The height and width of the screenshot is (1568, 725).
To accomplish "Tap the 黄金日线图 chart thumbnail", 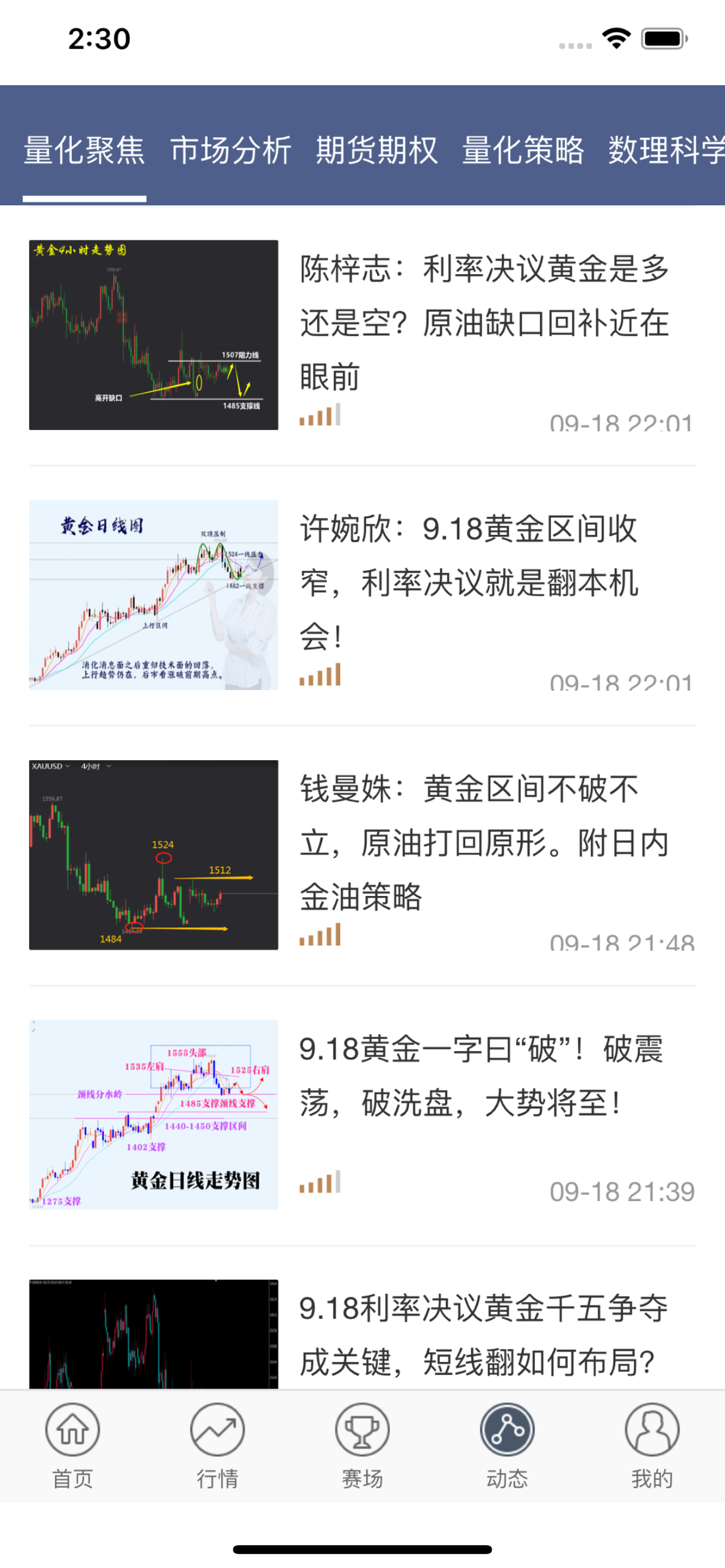I will (x=152, y=594).
